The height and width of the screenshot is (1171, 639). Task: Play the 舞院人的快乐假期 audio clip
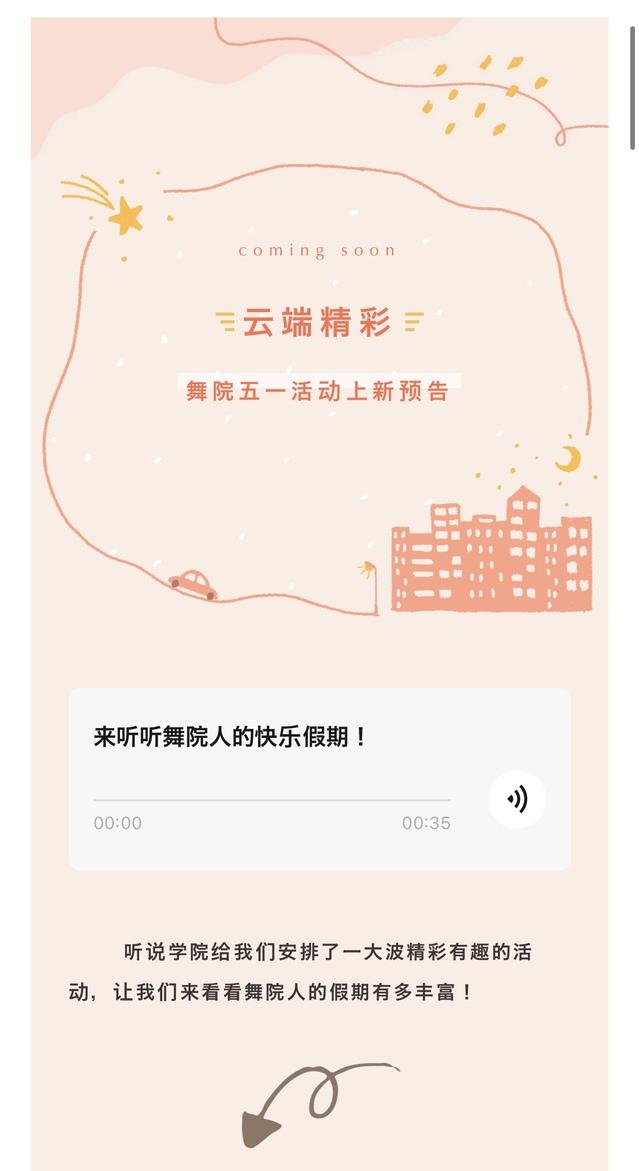[517, 799]
